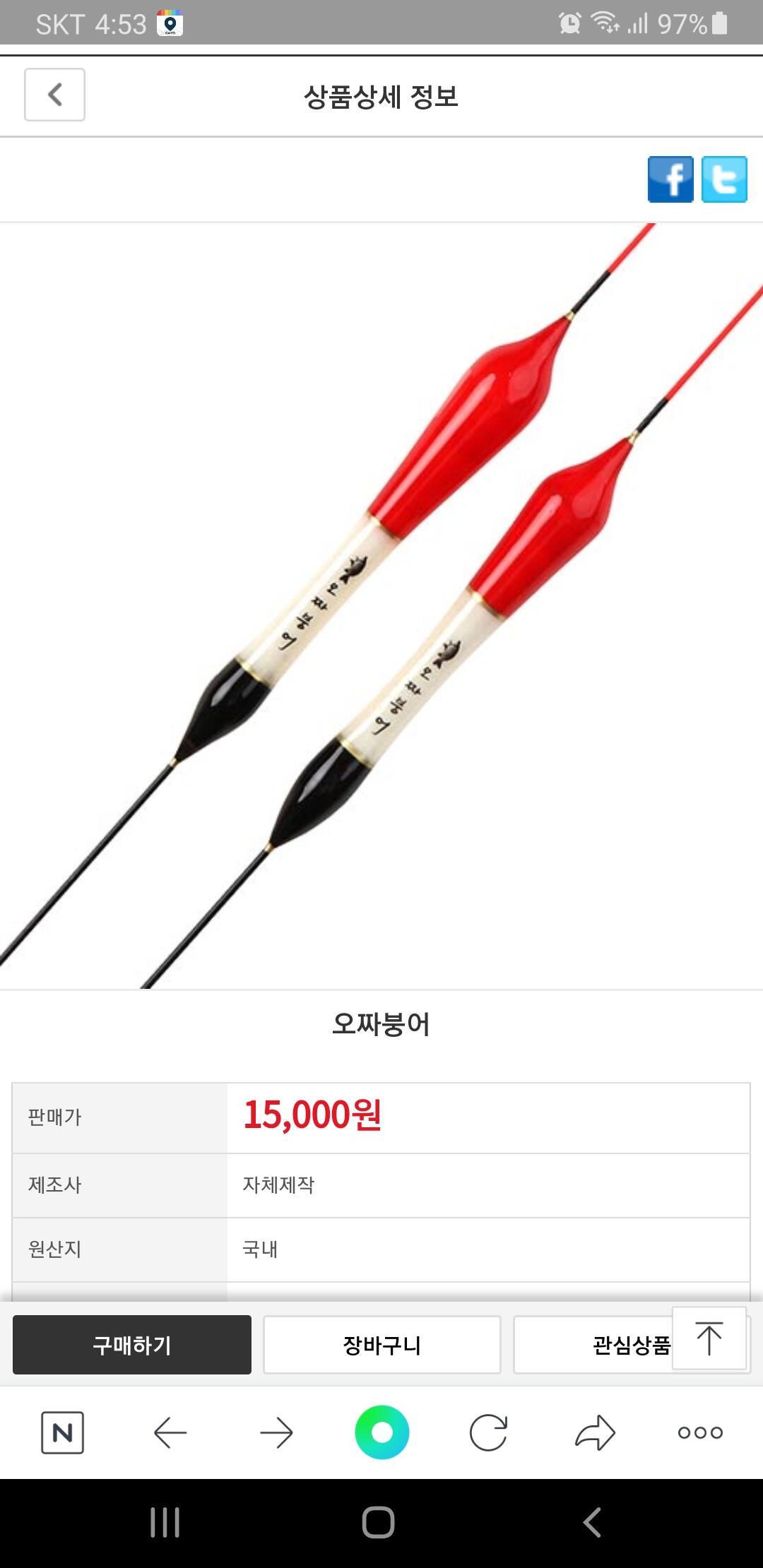Save to 관심상품 wishlist
This screenshot has width=763, height=1568.
pyautogui.click(x=631, y=1345)
